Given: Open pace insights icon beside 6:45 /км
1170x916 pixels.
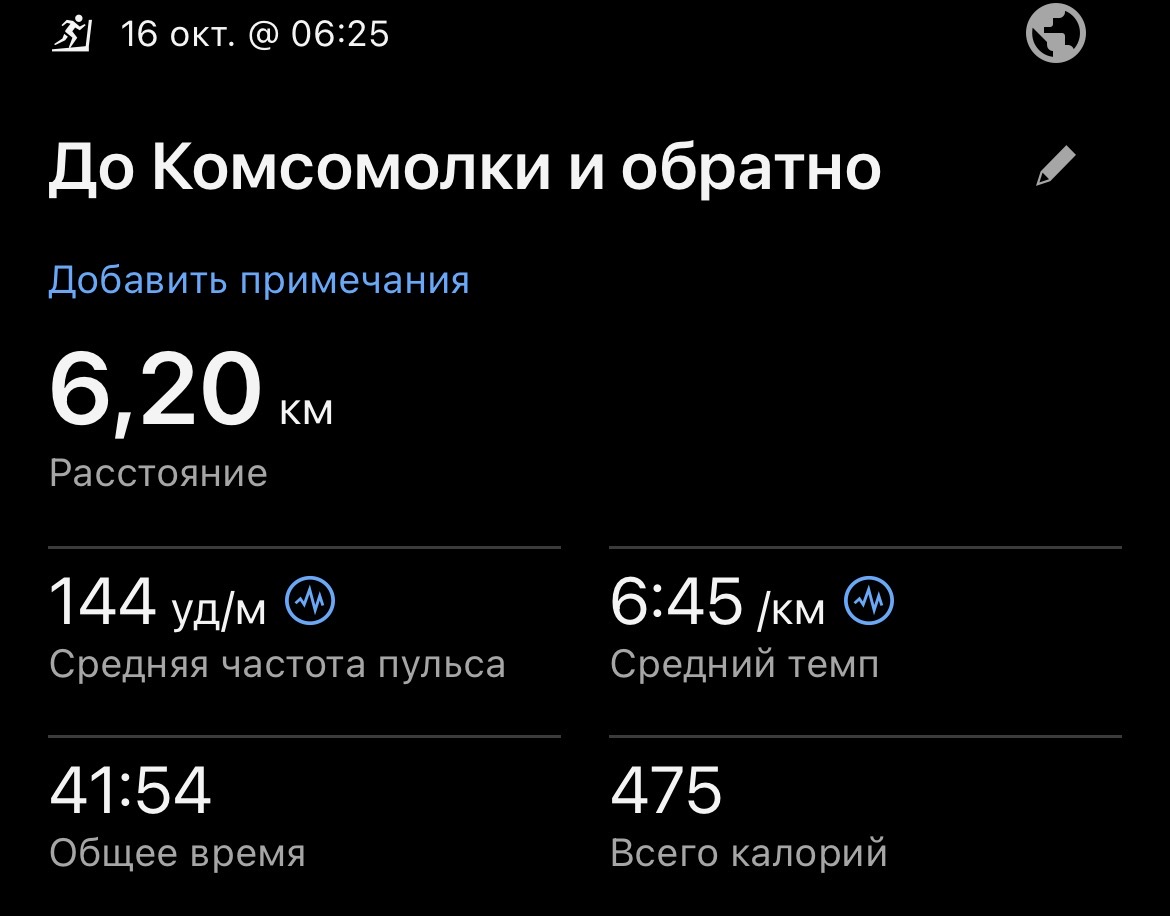Looking at the screenshot, I should pyautogui.click(x=870, y=602).
